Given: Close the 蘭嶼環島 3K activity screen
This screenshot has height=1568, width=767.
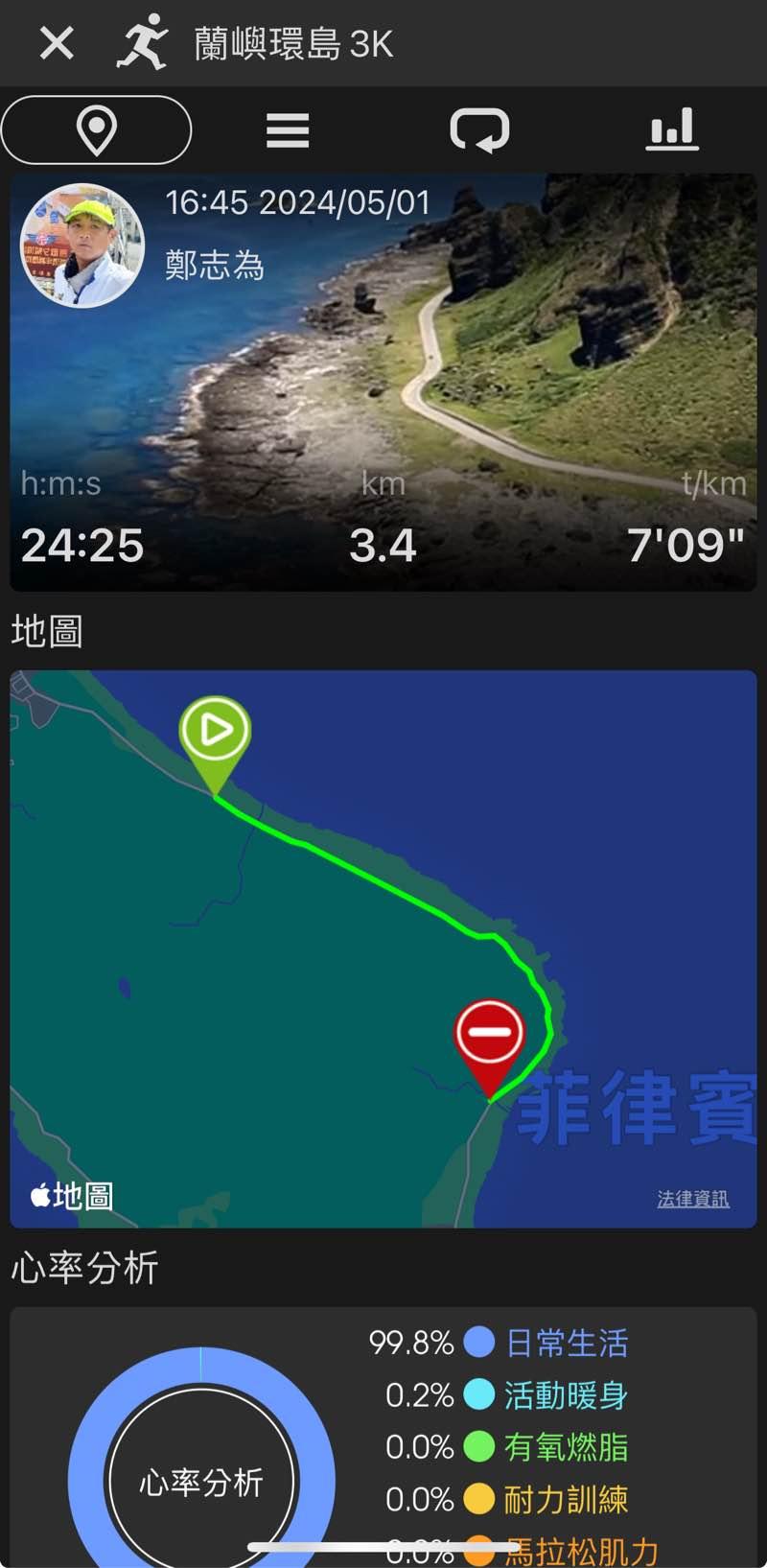Looking at the screenshot, I should click(x=57, y=43).
